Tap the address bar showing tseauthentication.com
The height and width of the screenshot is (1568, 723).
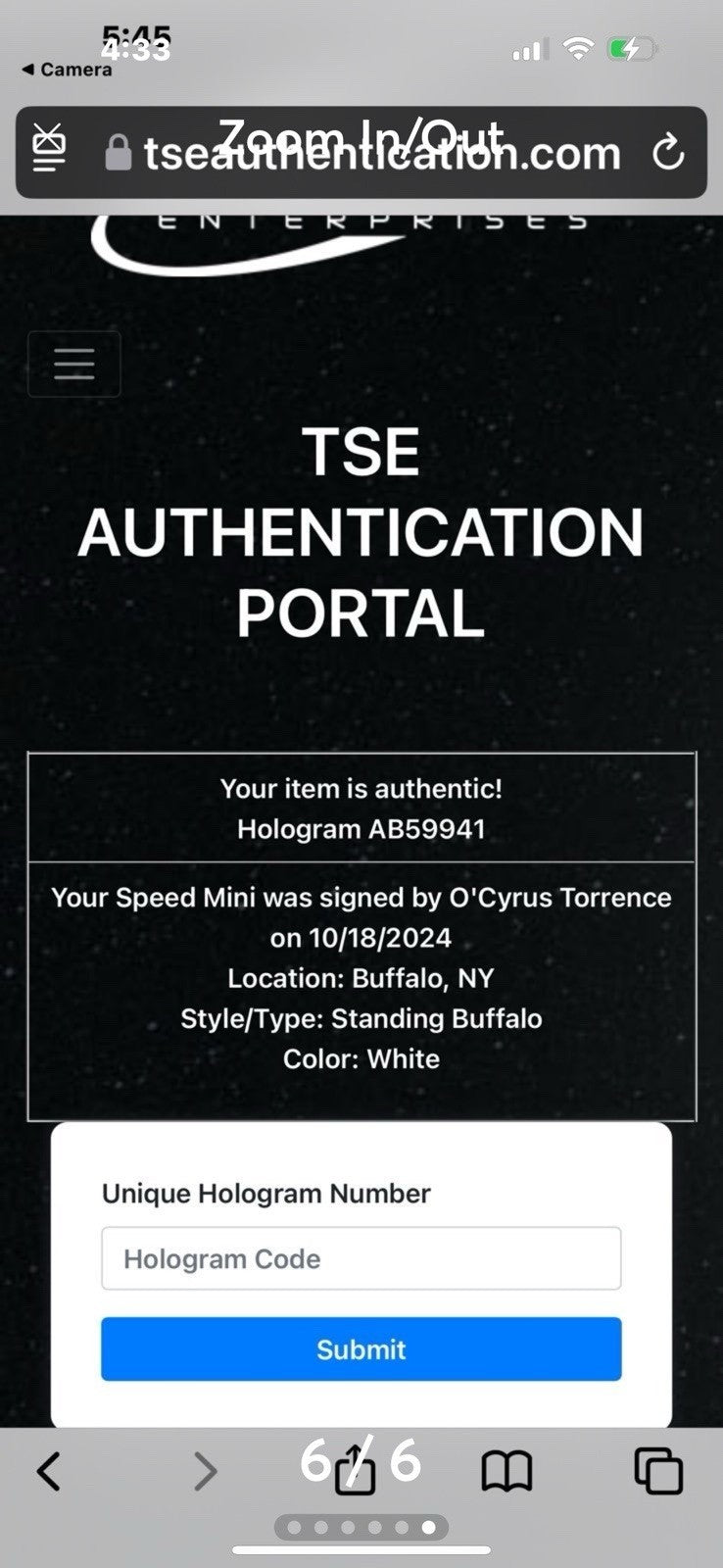[x=382, y=153]
